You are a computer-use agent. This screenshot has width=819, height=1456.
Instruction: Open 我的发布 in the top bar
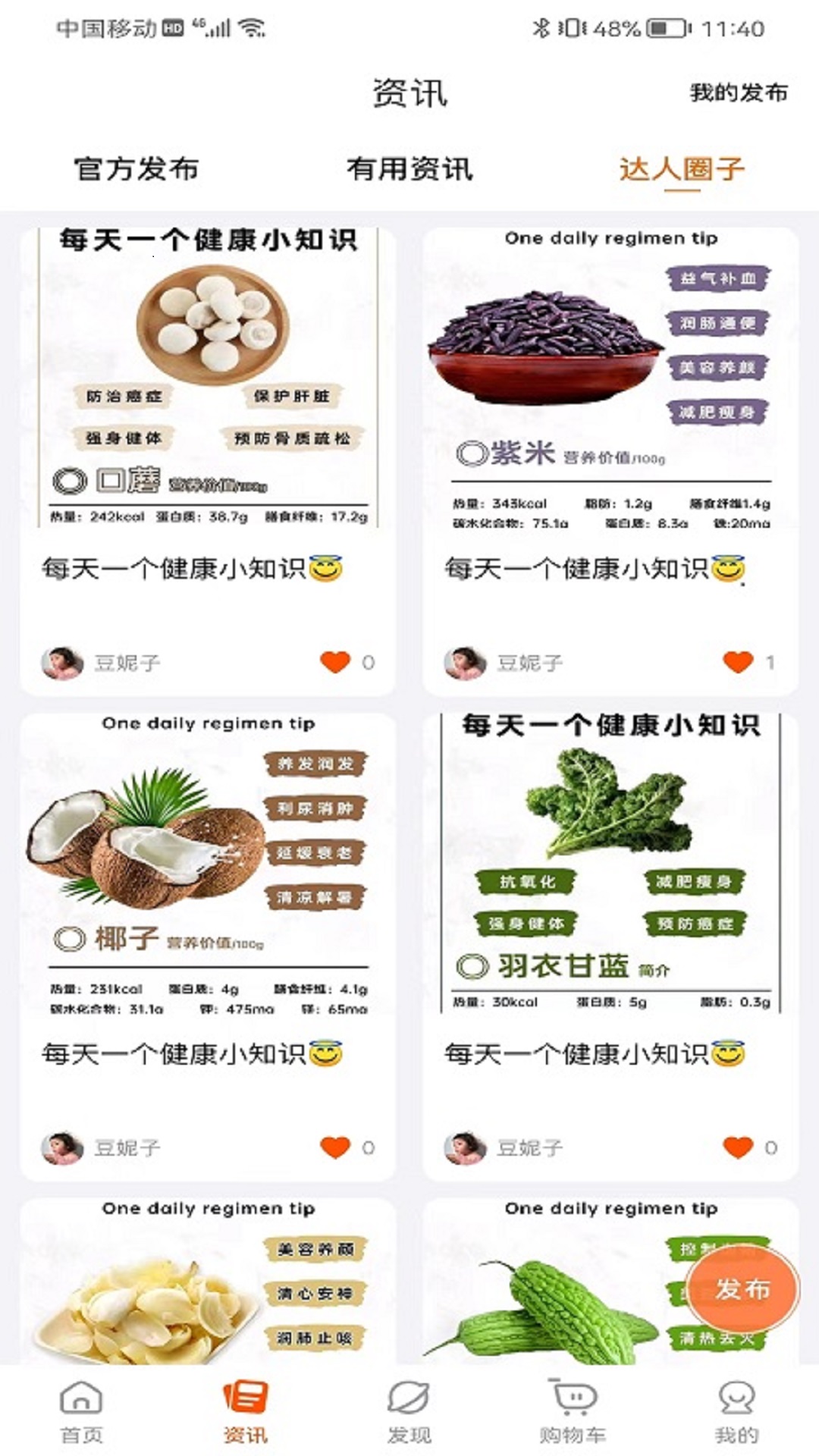click(x=739, y=93)
